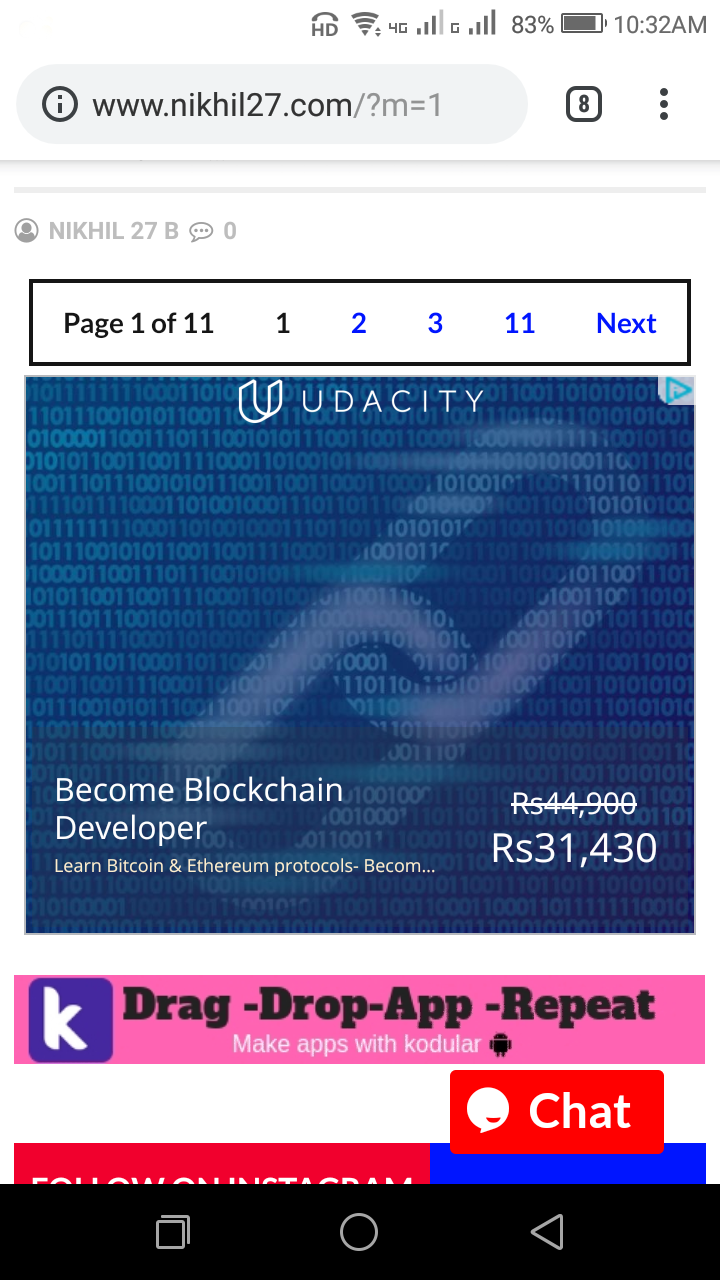Open the AdChoices icon on the ad
Image resolution: width=720 pixels, height=1280 pixels.
[x=680, y=390]
